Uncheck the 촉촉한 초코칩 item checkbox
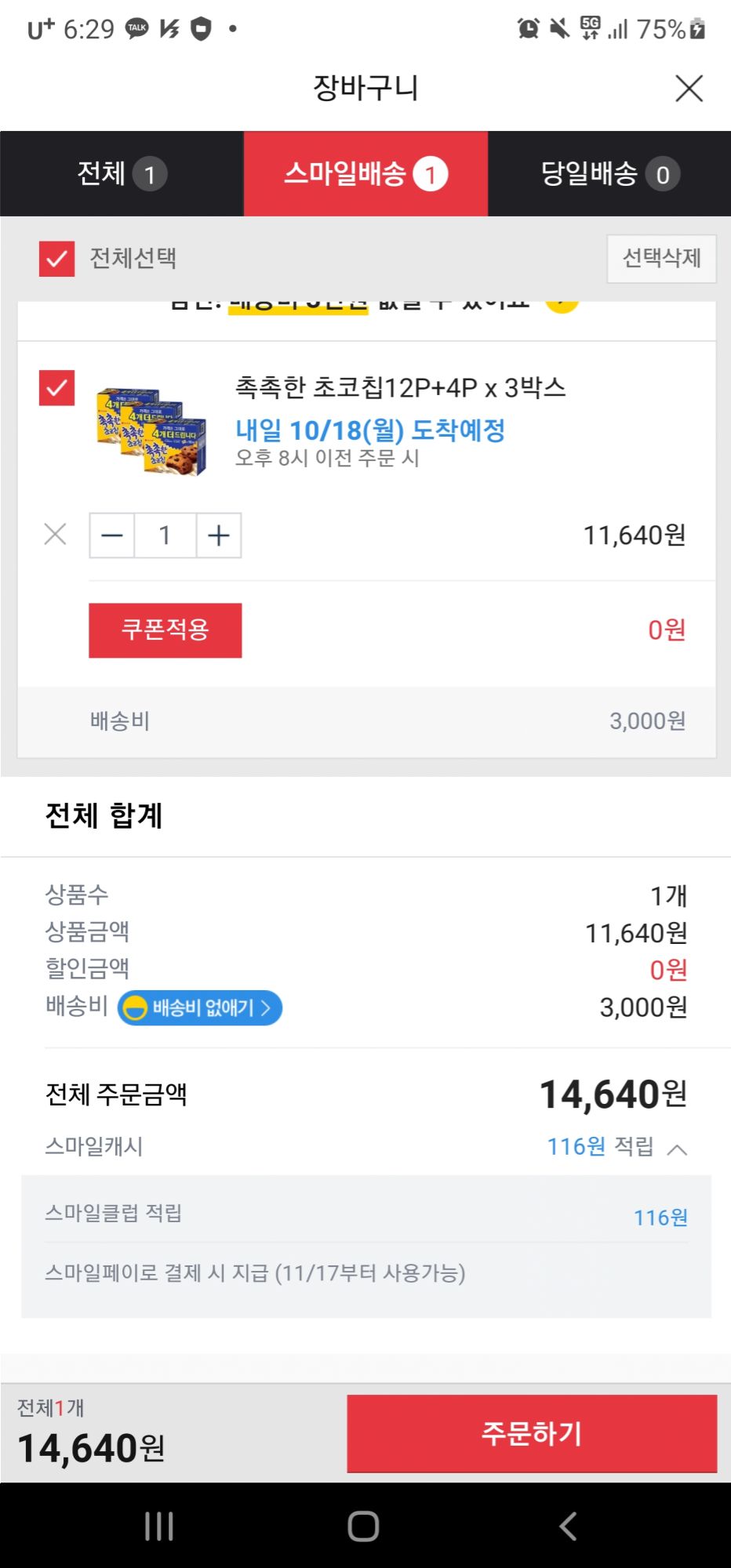The image size is (731, 1568). [57, 388]
